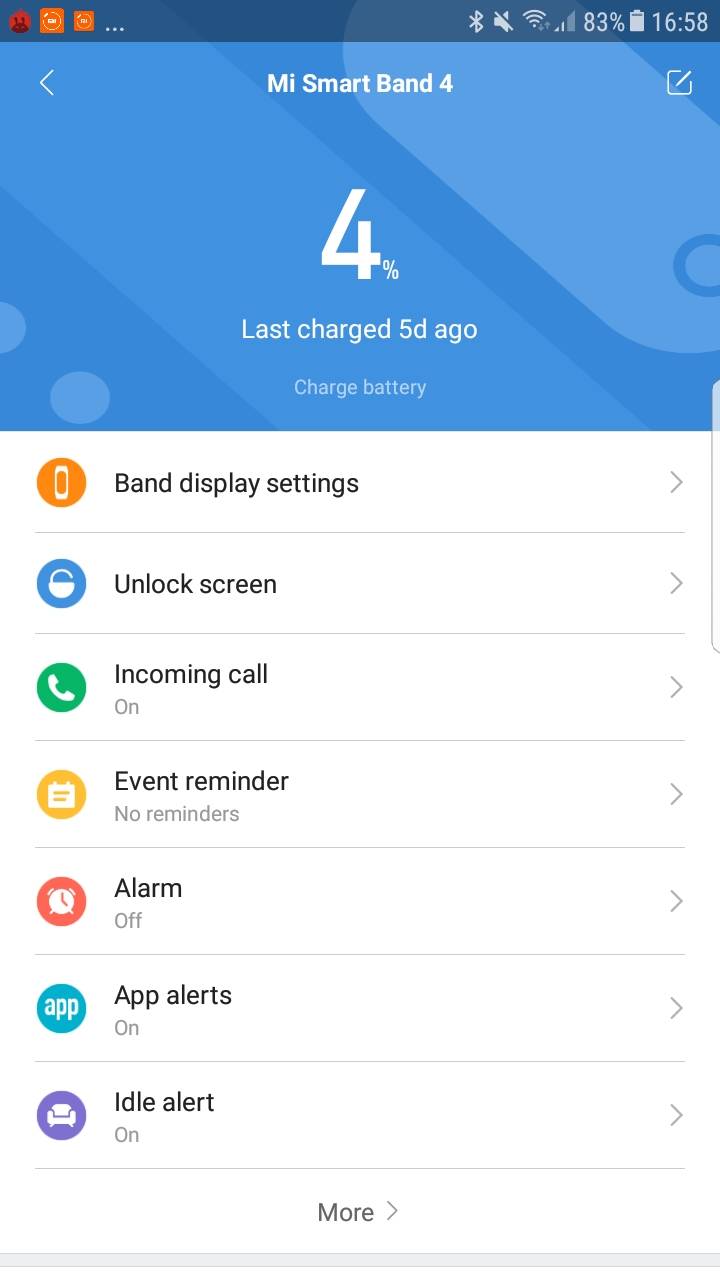The height and width of the screenshot is (1280, 720).
Task: Go back using the left arrow
Action: point(45,83)
